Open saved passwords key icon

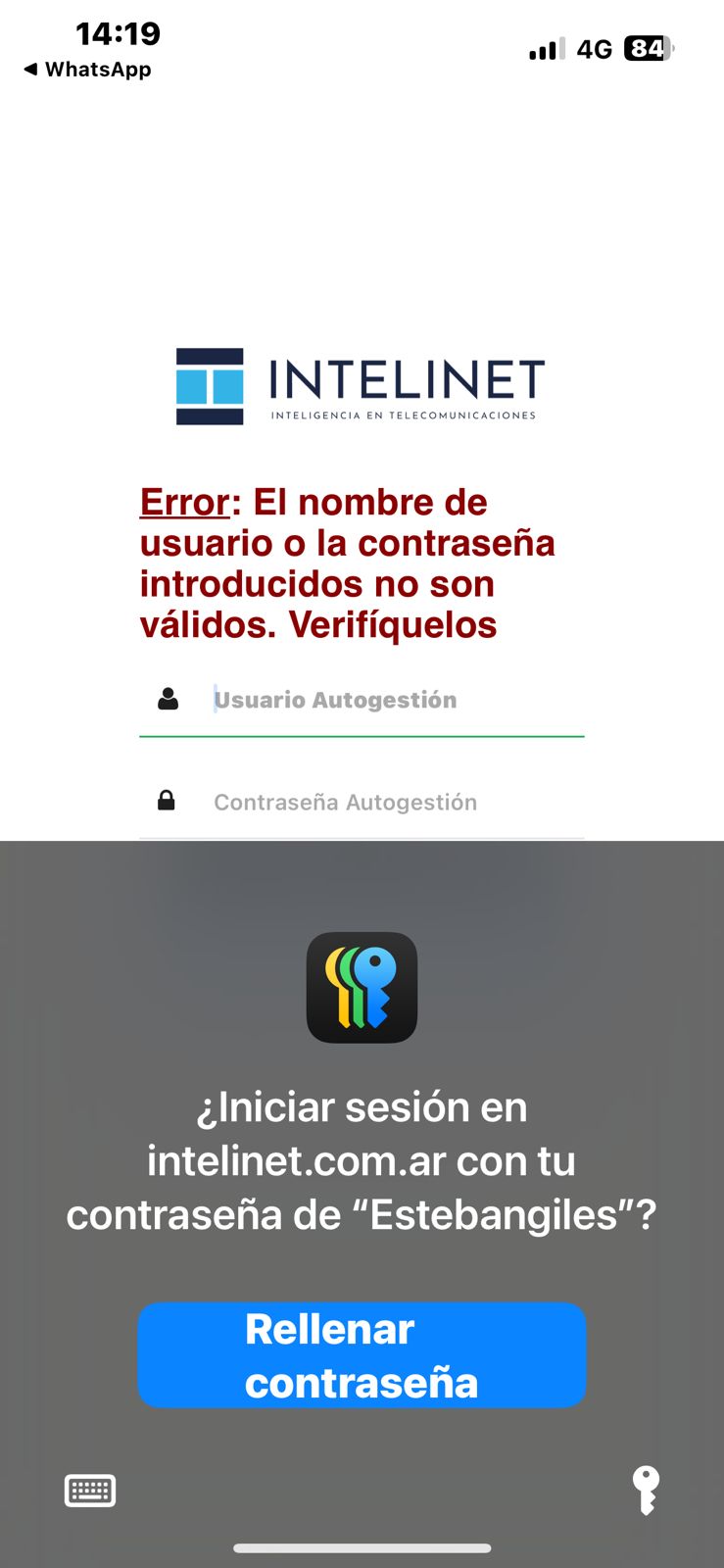pos(645,1491)
